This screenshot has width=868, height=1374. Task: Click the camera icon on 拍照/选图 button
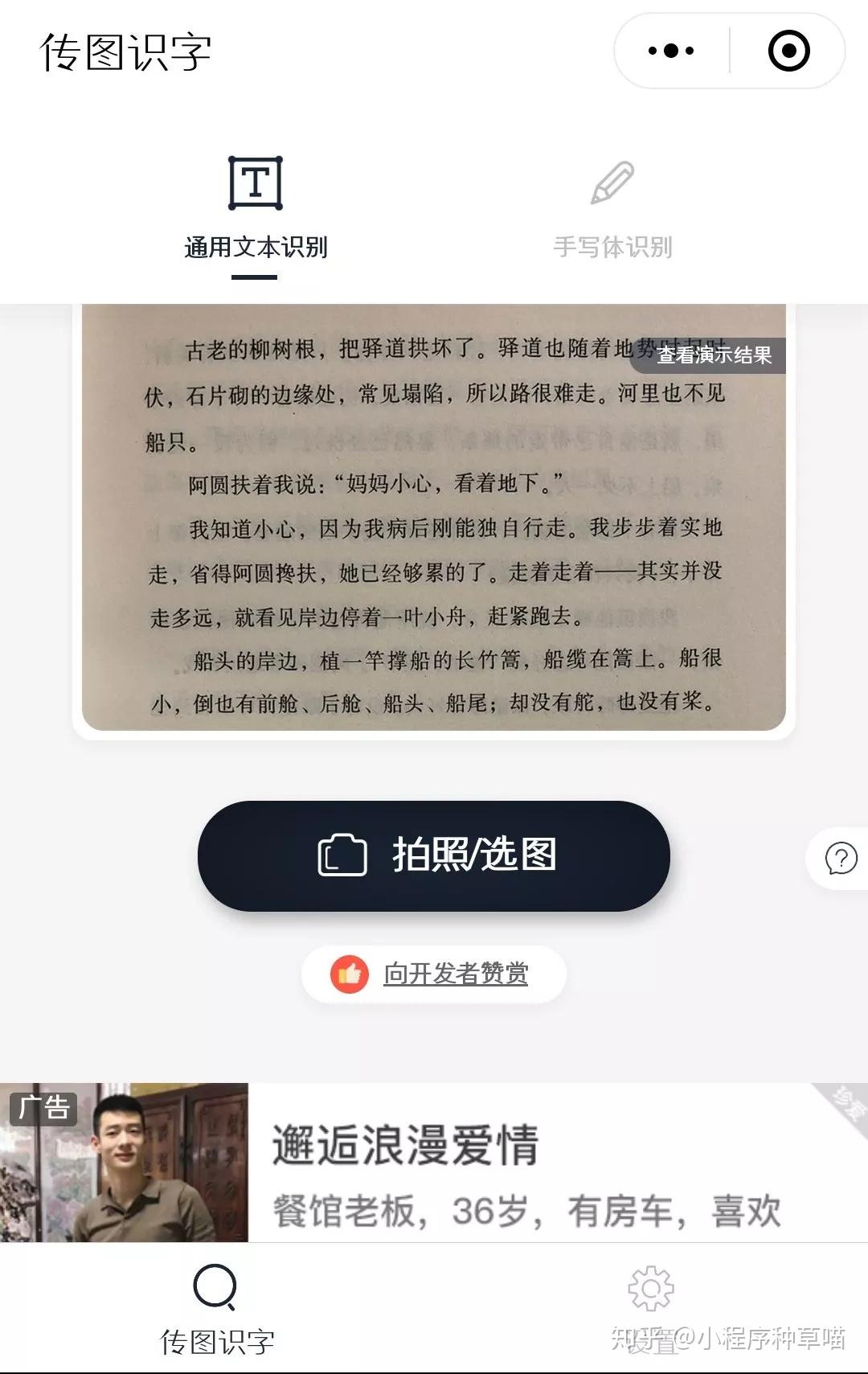tap(341, 856)
